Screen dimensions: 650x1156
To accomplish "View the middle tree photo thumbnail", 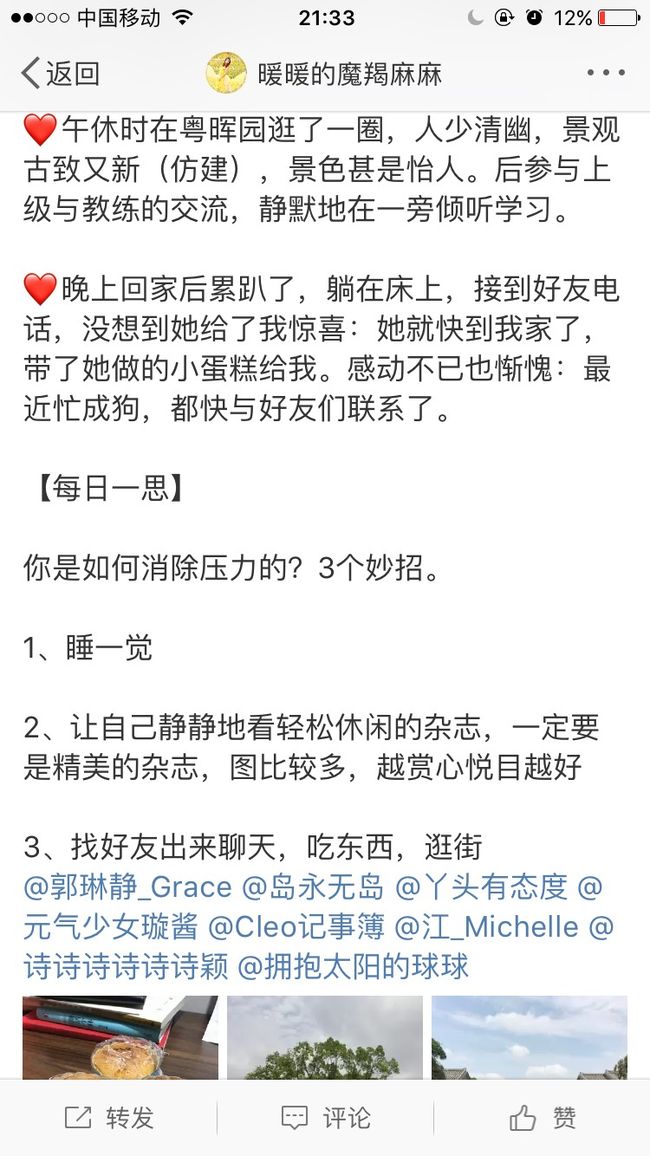I will click(325, 1037).
